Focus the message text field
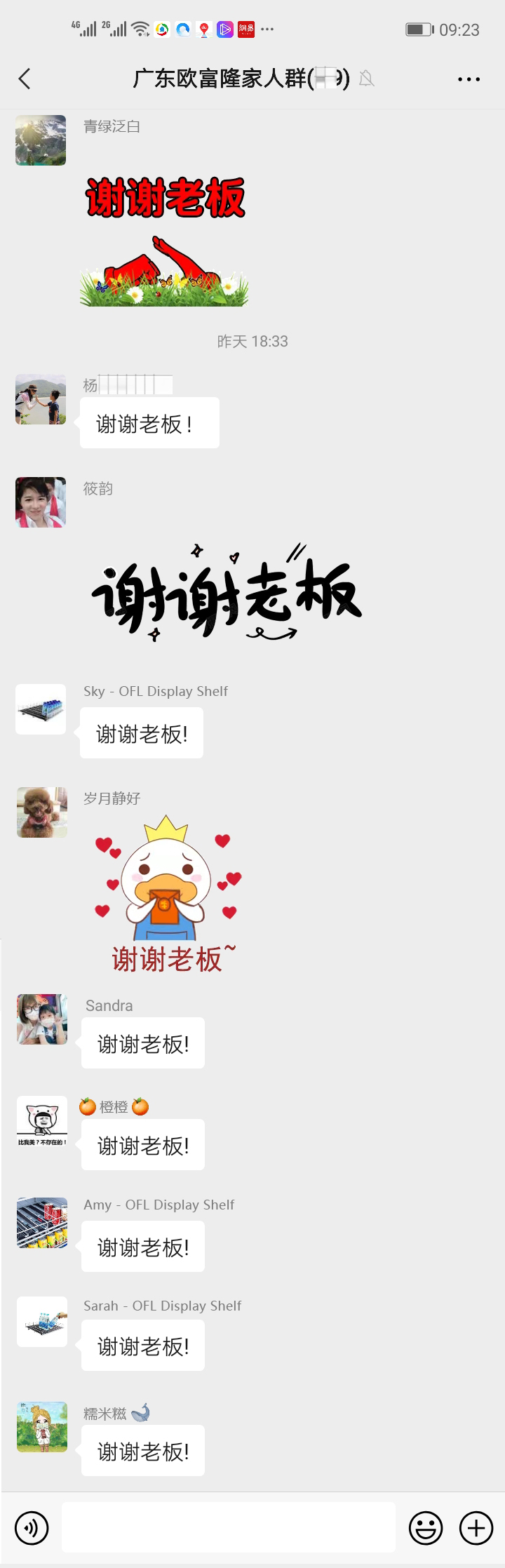This screenshot has height=1568, width=505. point(229,1527)
